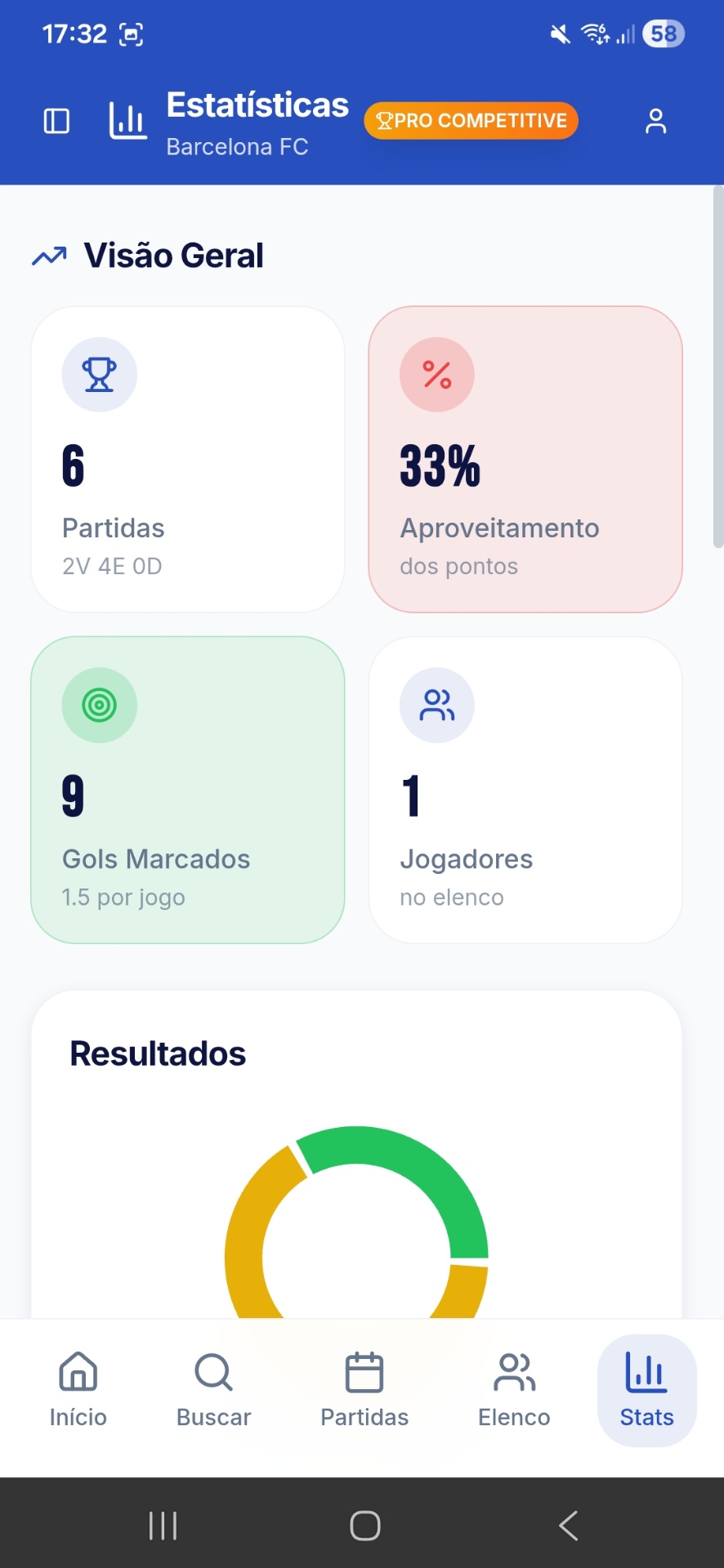Tap the Gols Marcados stat card
724x1568 pixels.
tap(187, 788)
